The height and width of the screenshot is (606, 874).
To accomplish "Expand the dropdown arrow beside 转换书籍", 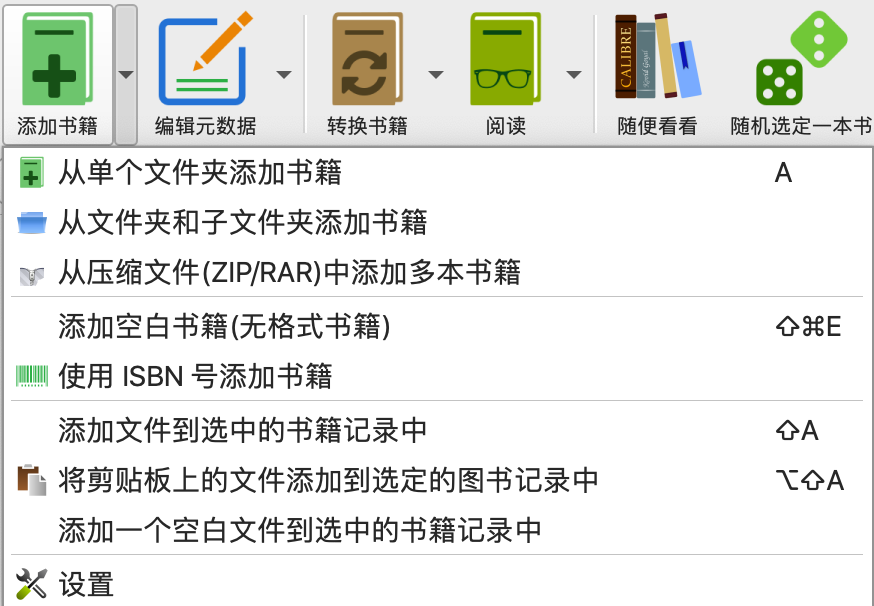I will click(x=436, y=74).
